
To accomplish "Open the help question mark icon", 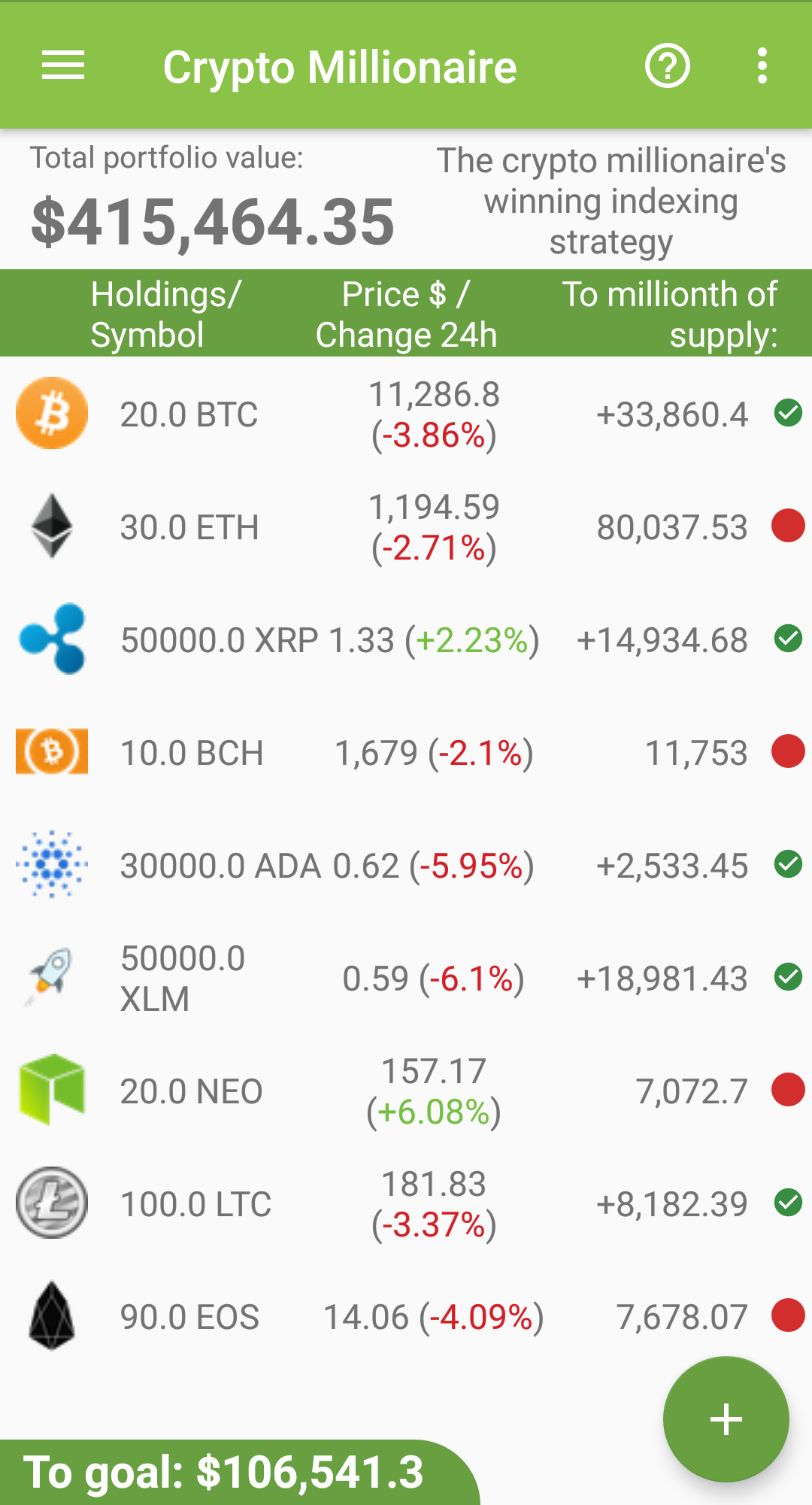I will coord(668,66).
